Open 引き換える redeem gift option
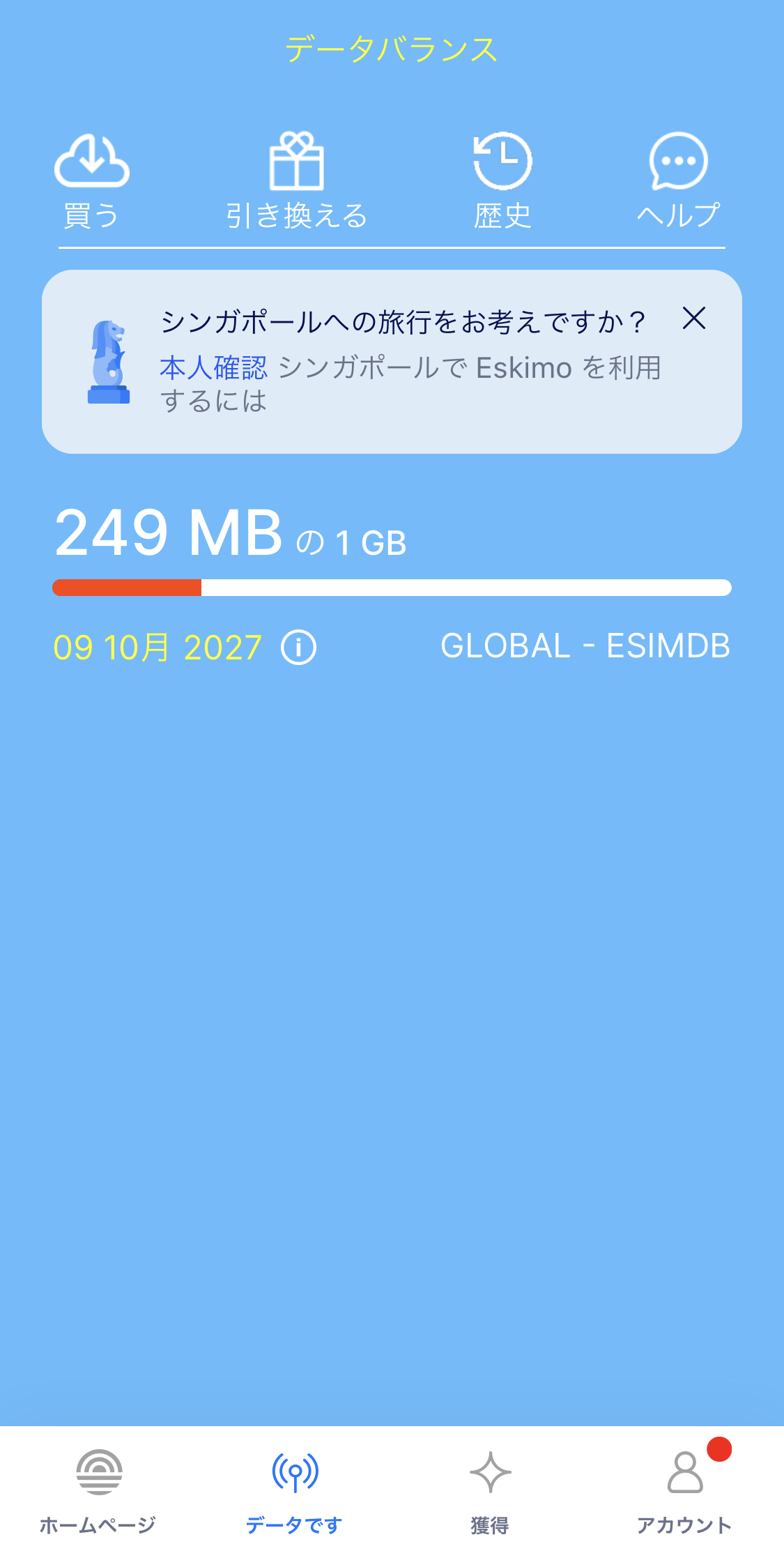 (296, 181)
